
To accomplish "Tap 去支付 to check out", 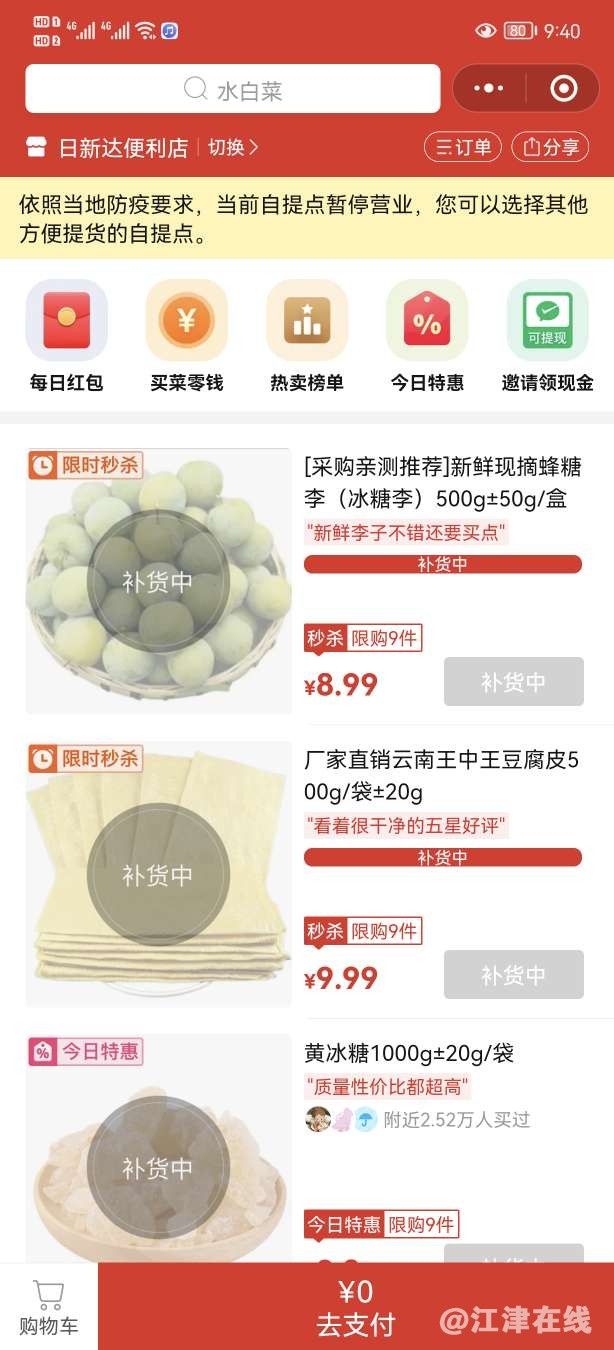I will pyautogui.click(x=356, y=1307).
